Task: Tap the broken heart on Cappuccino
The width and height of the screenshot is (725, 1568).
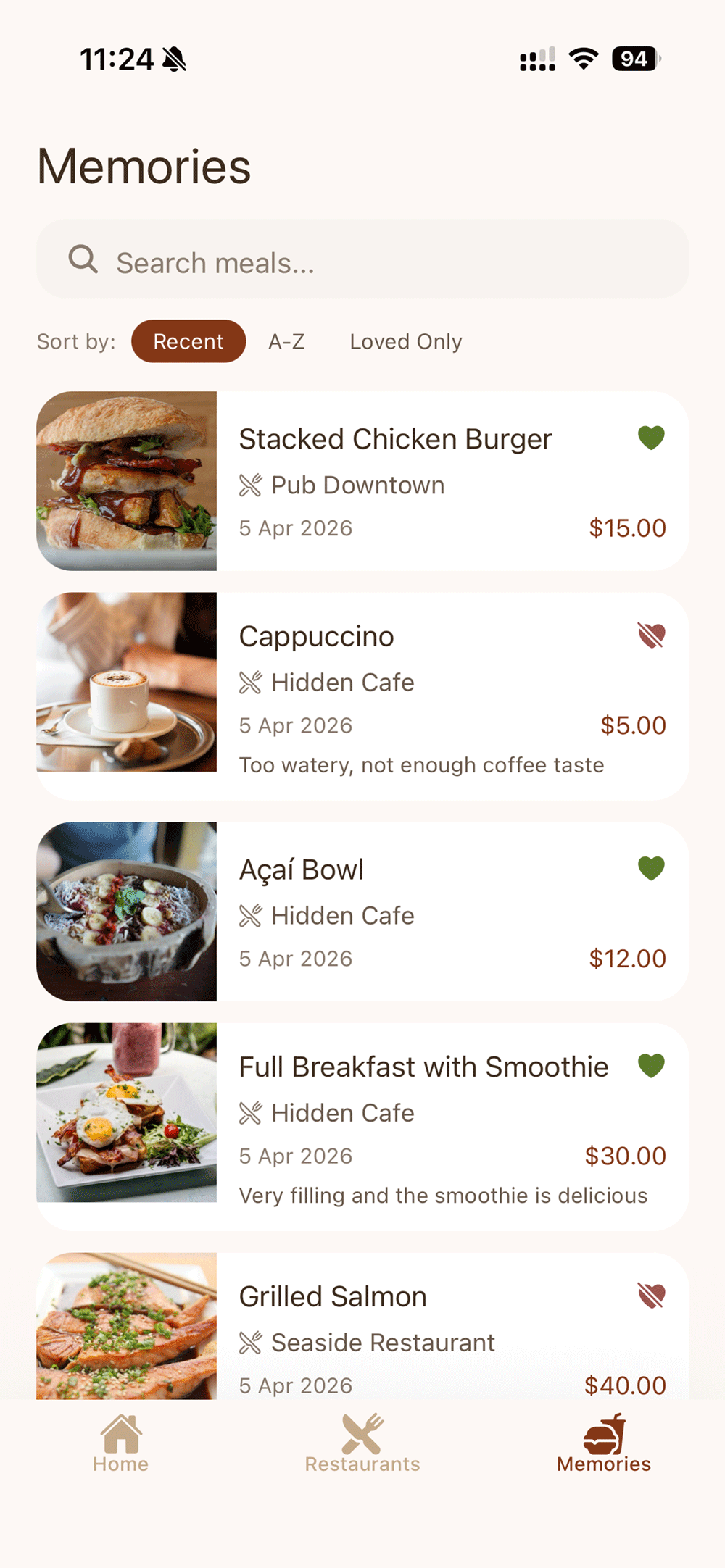Action: point(651,635)
